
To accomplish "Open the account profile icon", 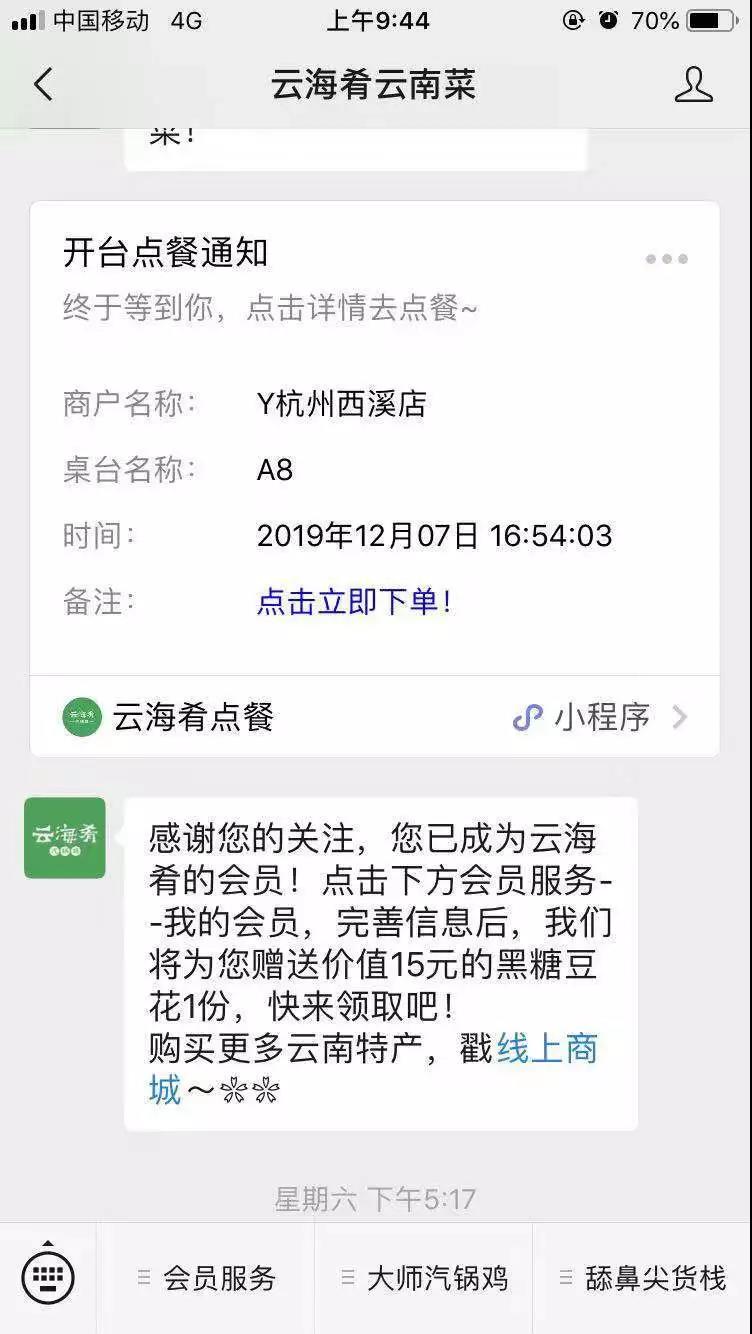I will [x=694, y=85].
